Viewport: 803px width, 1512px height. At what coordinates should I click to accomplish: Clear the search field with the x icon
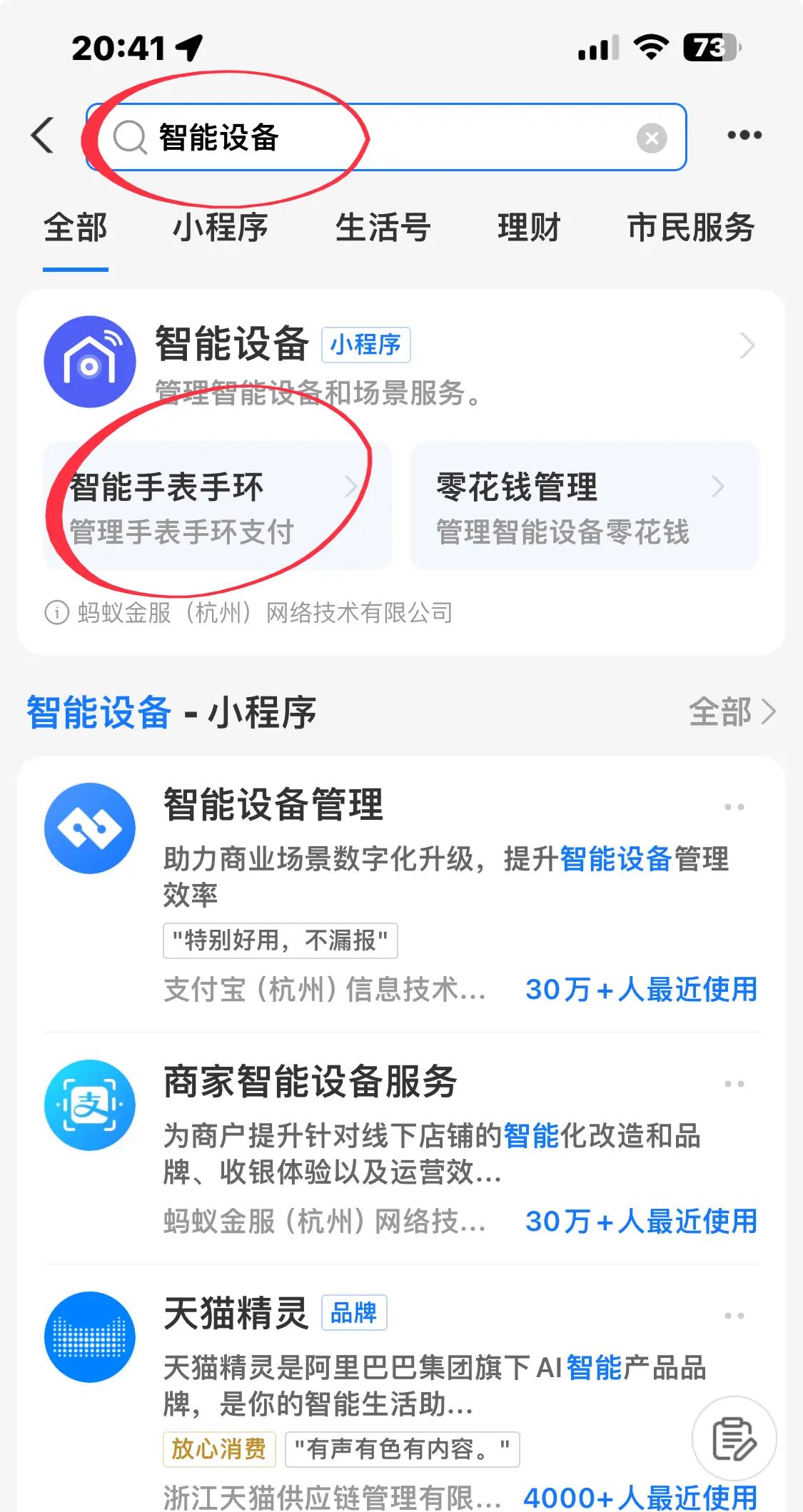click(650, 139)
